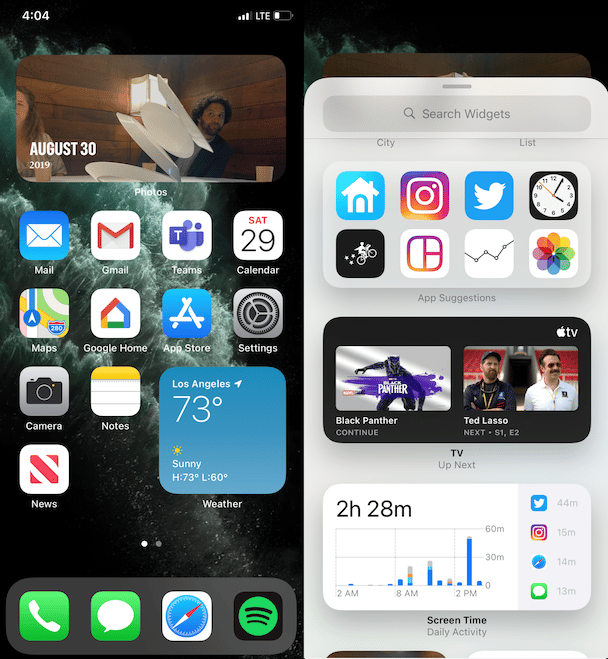Open the Mail app

[x=44, y=236]
